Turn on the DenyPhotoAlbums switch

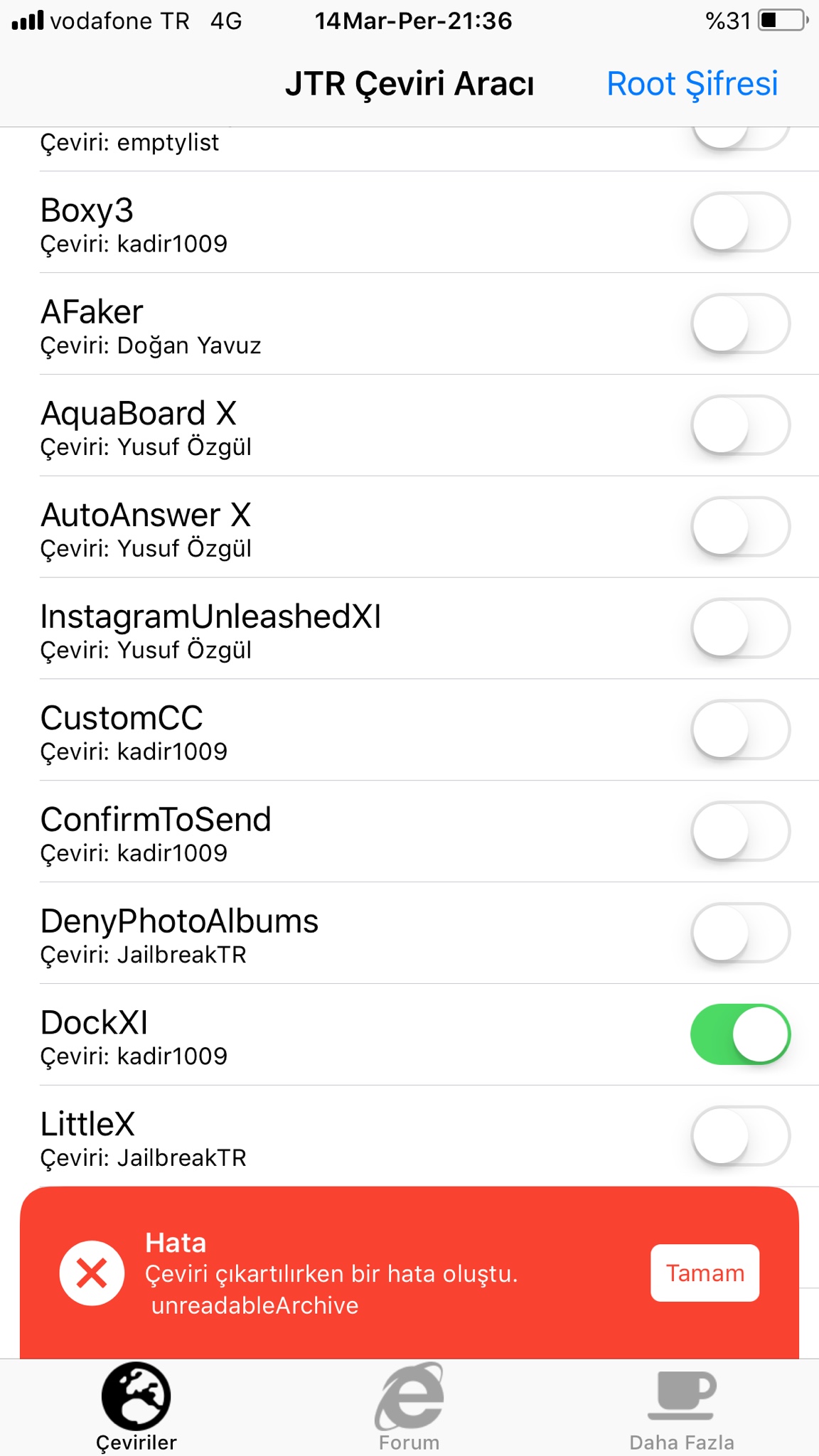pos(740,933)
